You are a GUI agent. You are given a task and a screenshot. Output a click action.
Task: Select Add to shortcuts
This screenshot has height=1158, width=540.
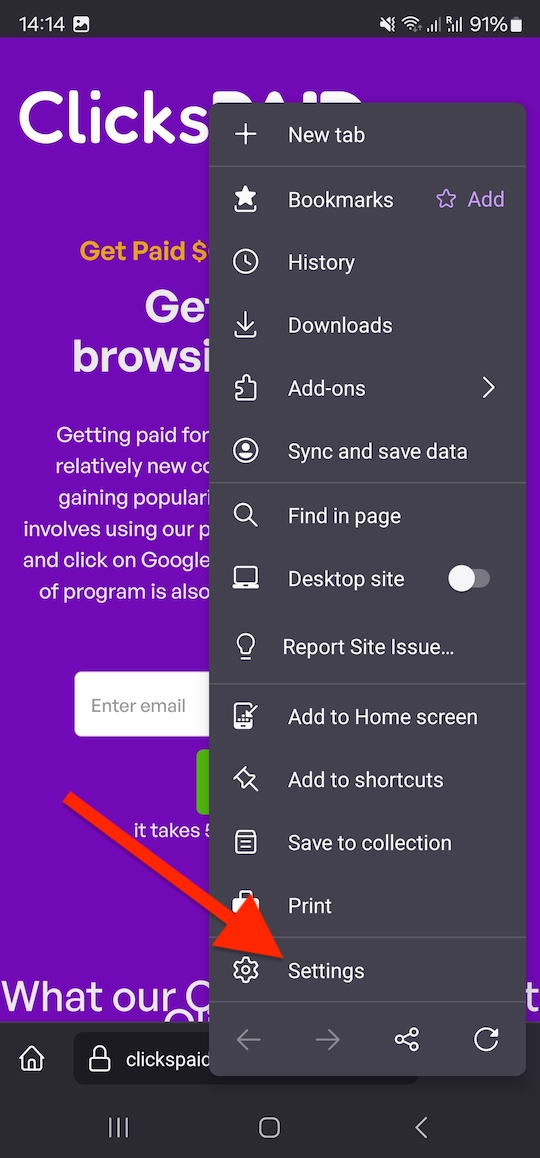coord(367,780)
